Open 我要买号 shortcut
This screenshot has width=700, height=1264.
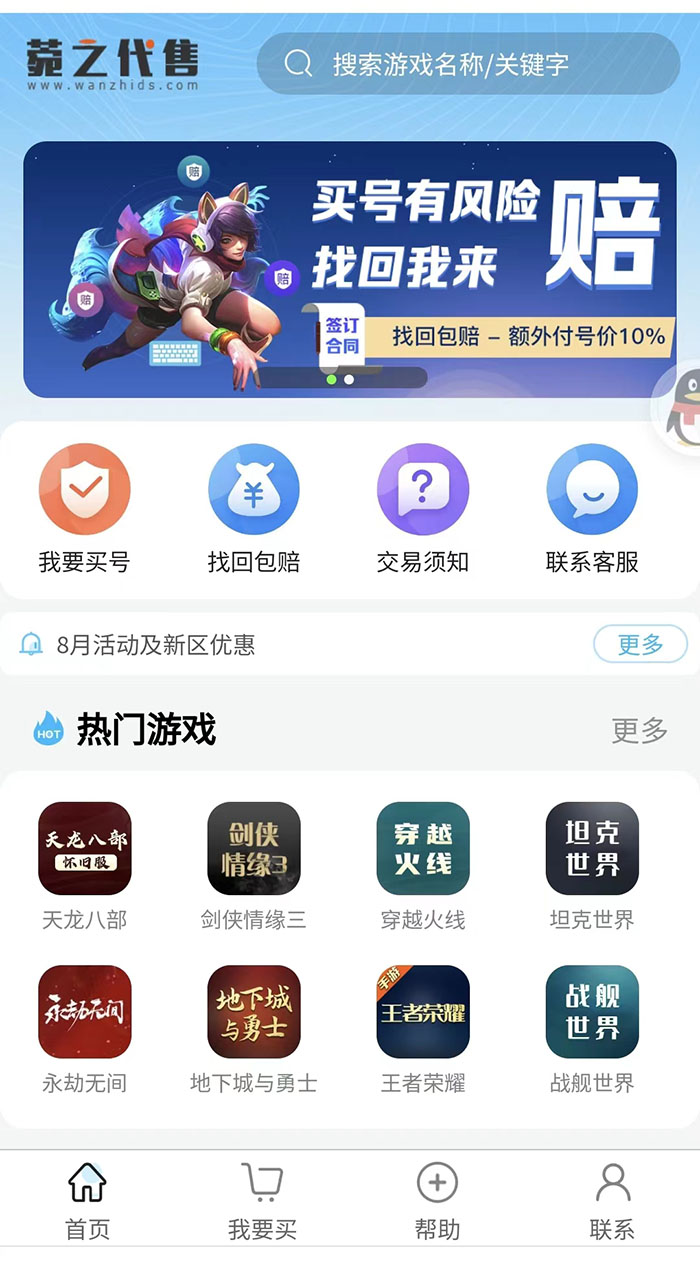click(85, 508)
